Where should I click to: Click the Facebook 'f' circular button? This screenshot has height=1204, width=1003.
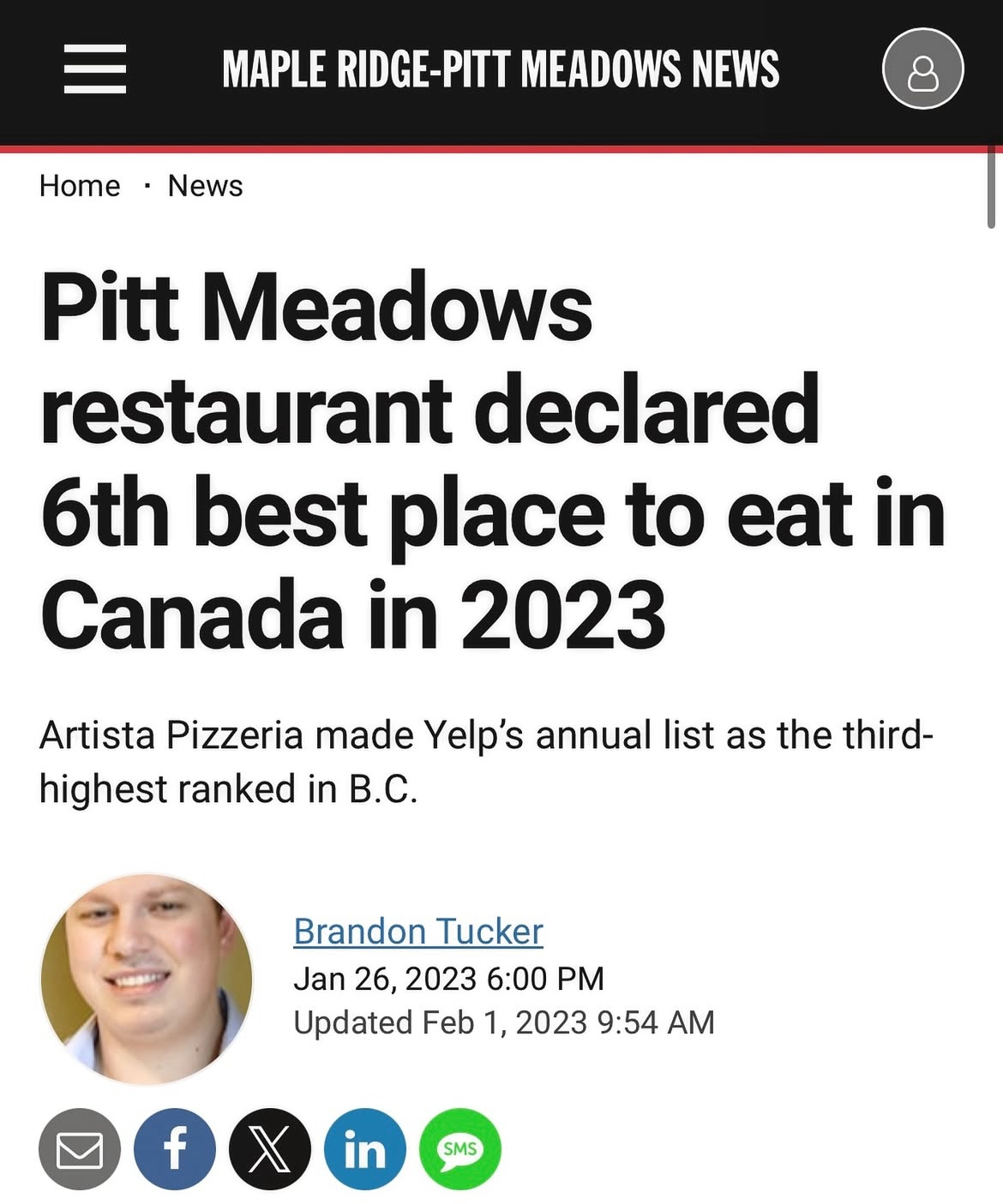pos(177,1148)
